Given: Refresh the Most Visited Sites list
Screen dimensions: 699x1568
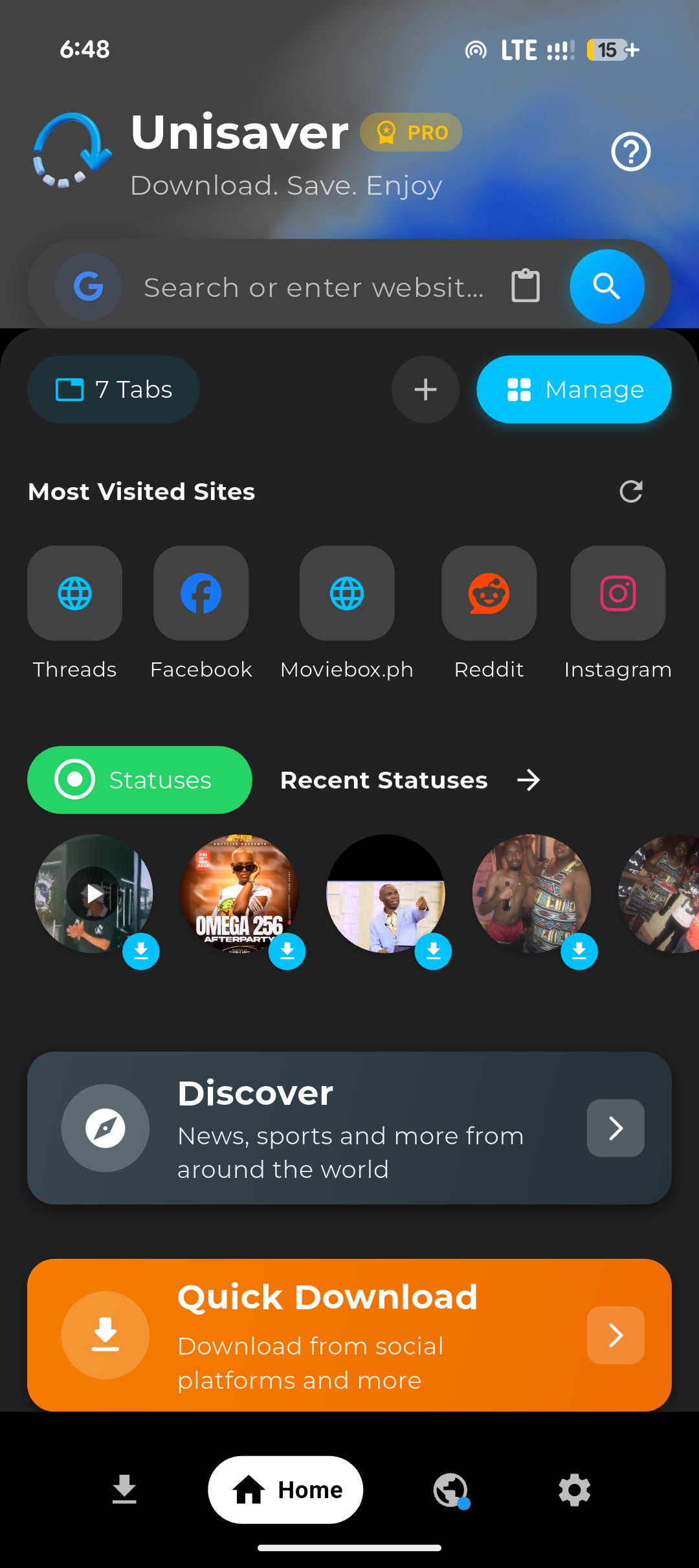Looking at the screenshot, I should pyautogui.click(x=631, y=492).
